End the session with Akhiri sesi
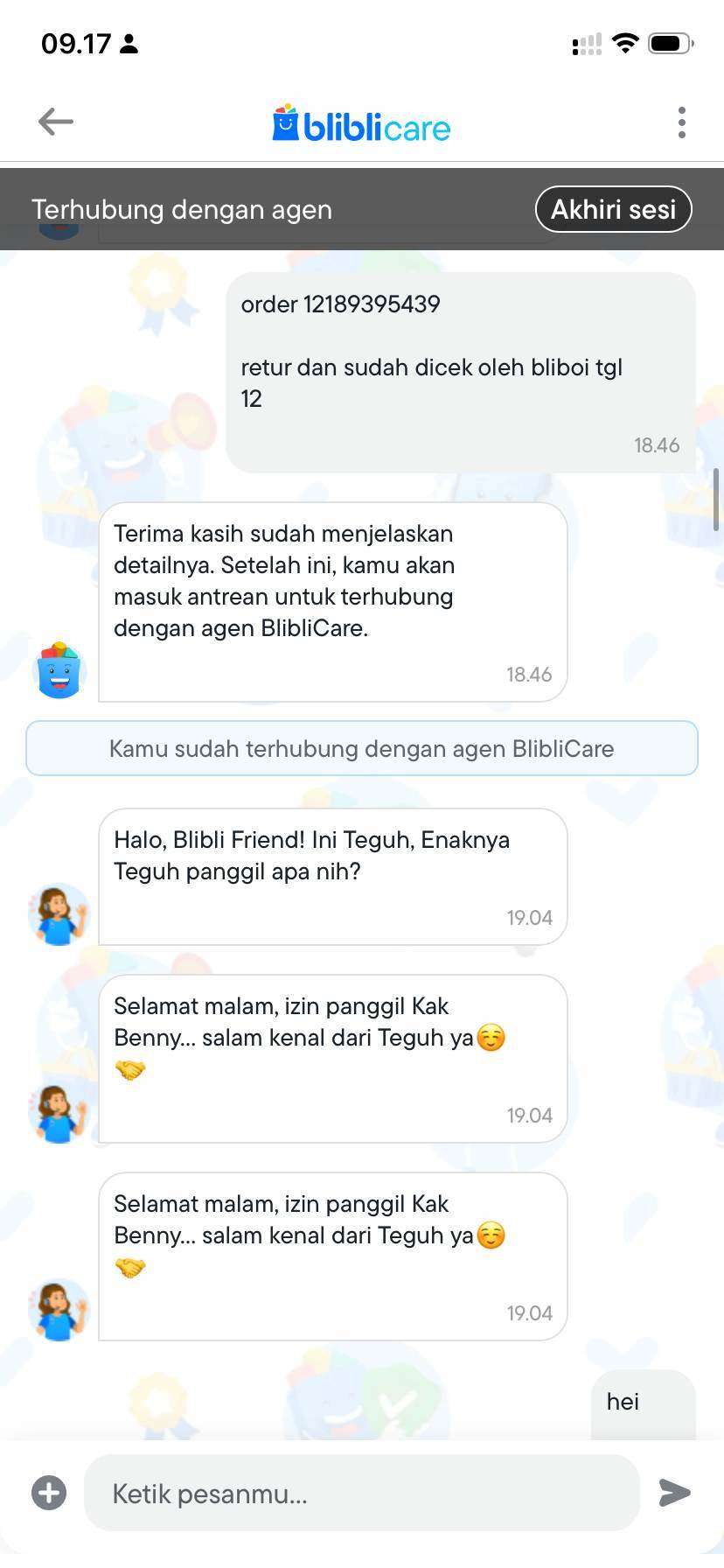Viewport: 724px width, 1568px height. tap(613, 209)
